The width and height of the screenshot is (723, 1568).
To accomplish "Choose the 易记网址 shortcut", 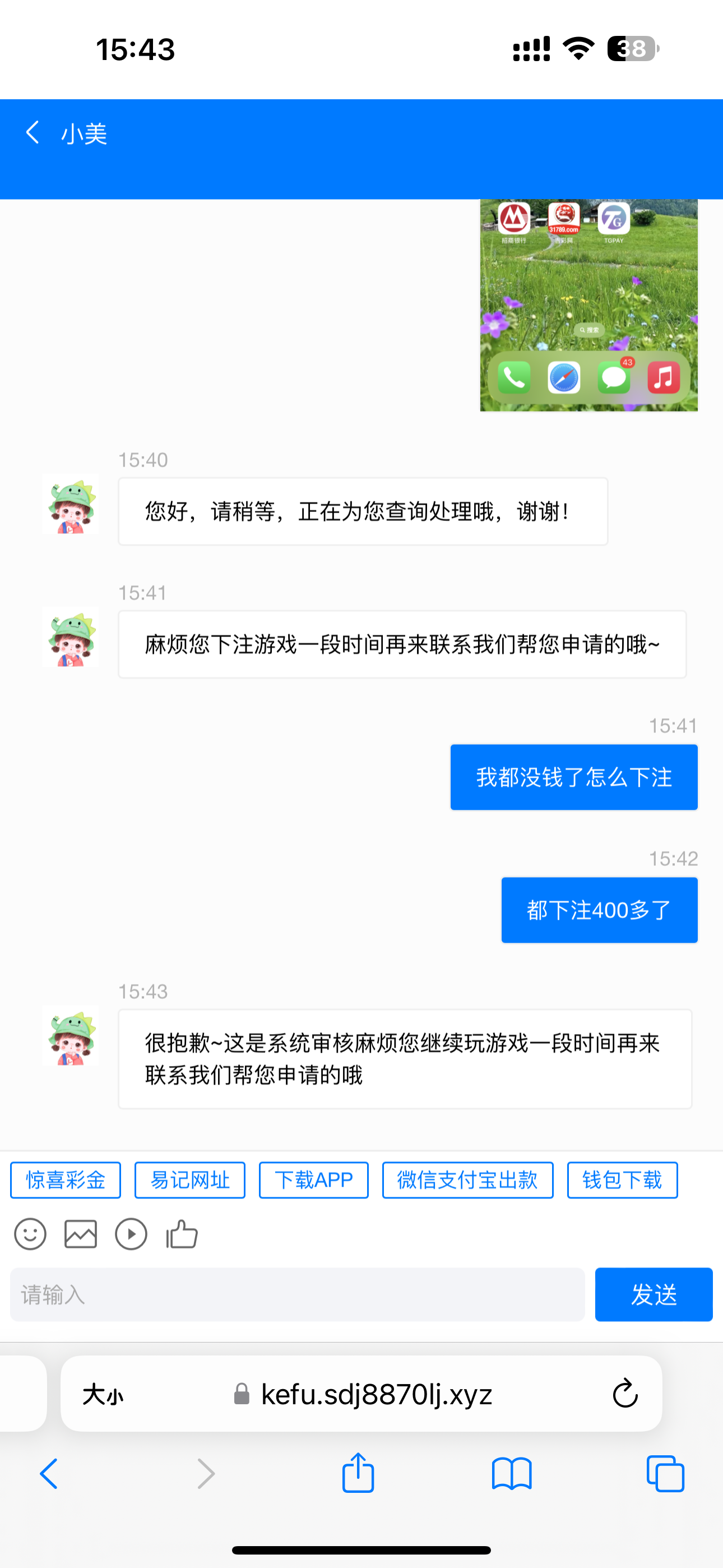I will pos(190,1180).
